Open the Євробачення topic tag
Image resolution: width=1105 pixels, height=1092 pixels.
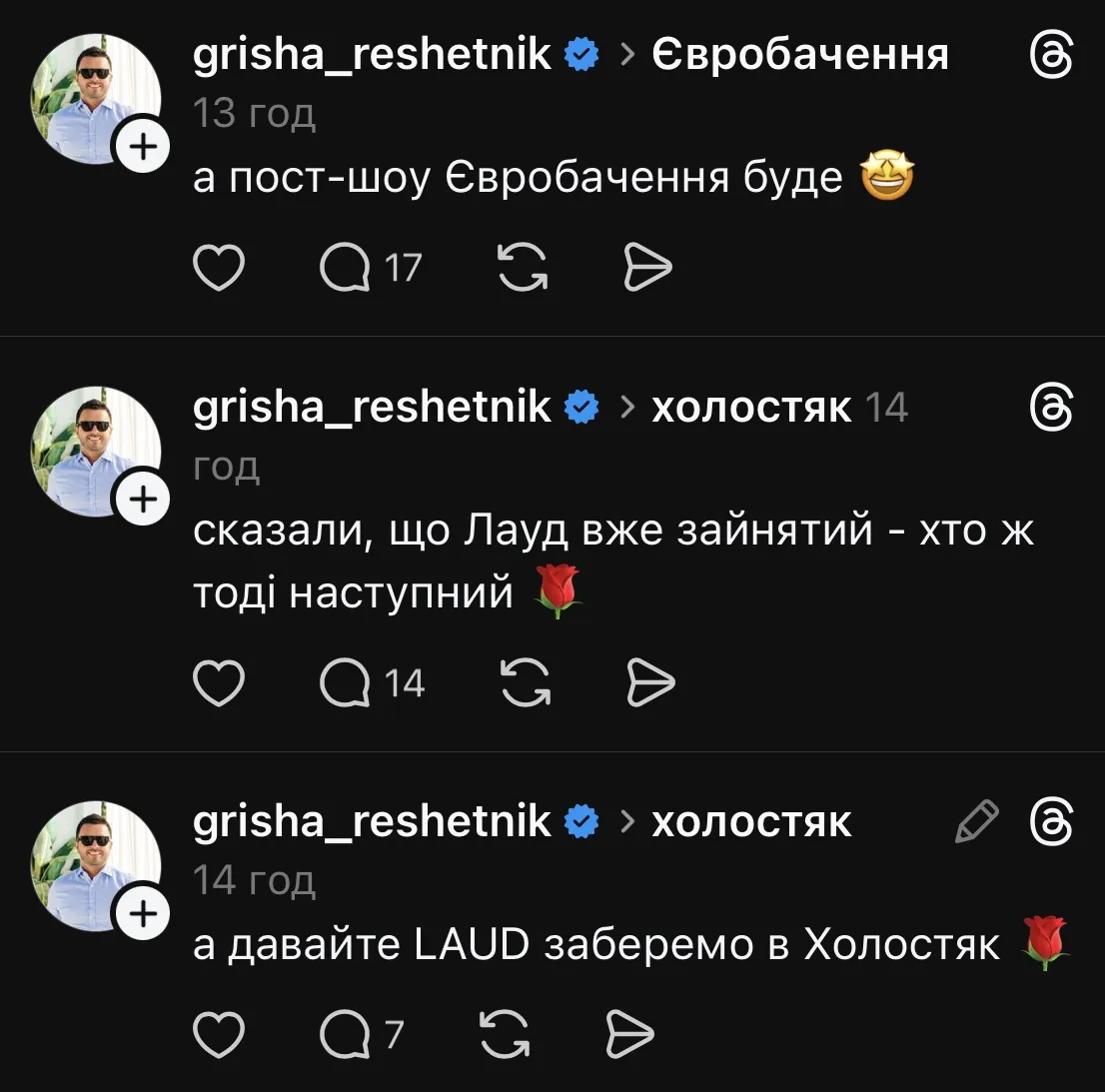tap(799, 55)
